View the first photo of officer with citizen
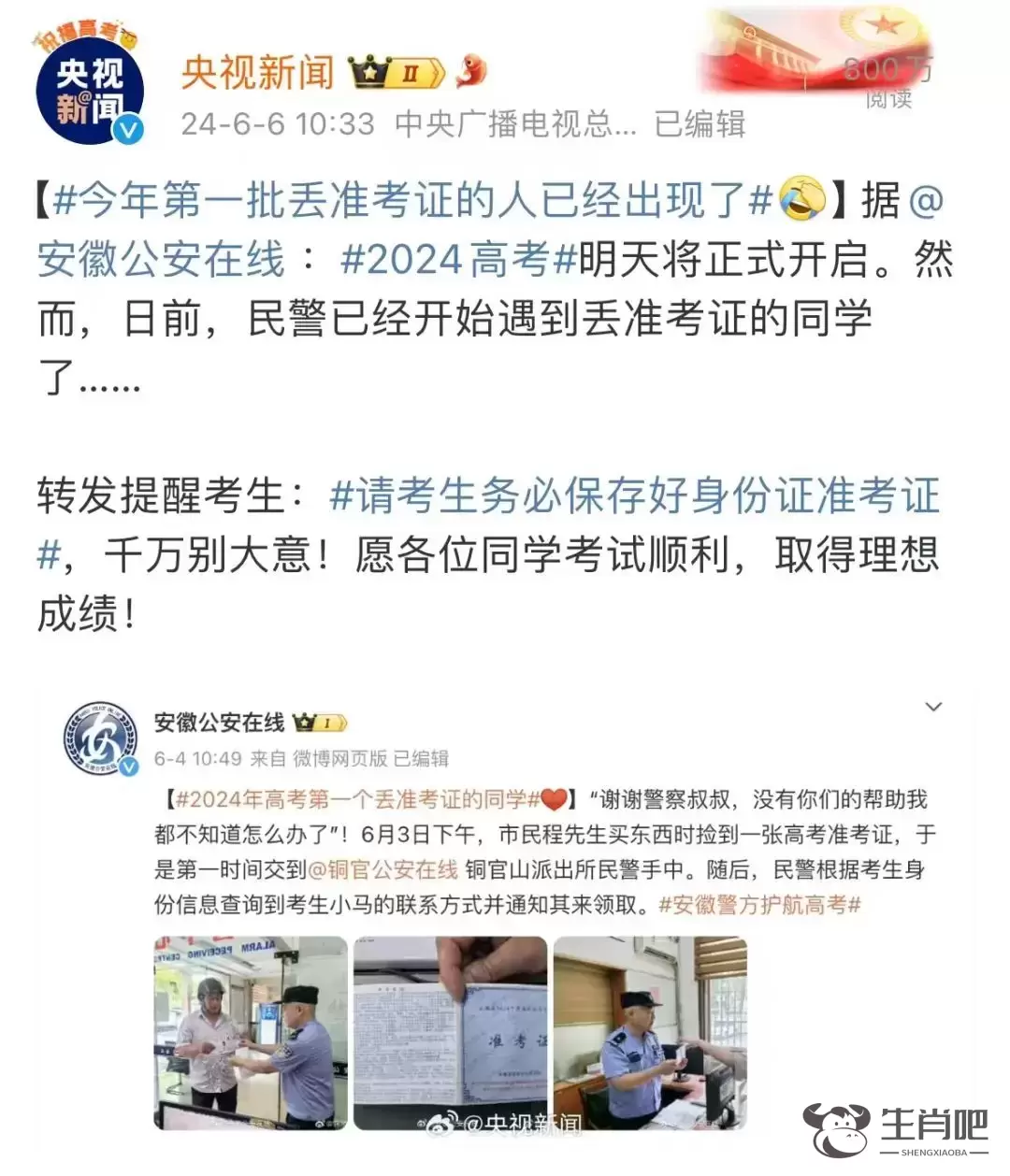 tap(251, 1032)
